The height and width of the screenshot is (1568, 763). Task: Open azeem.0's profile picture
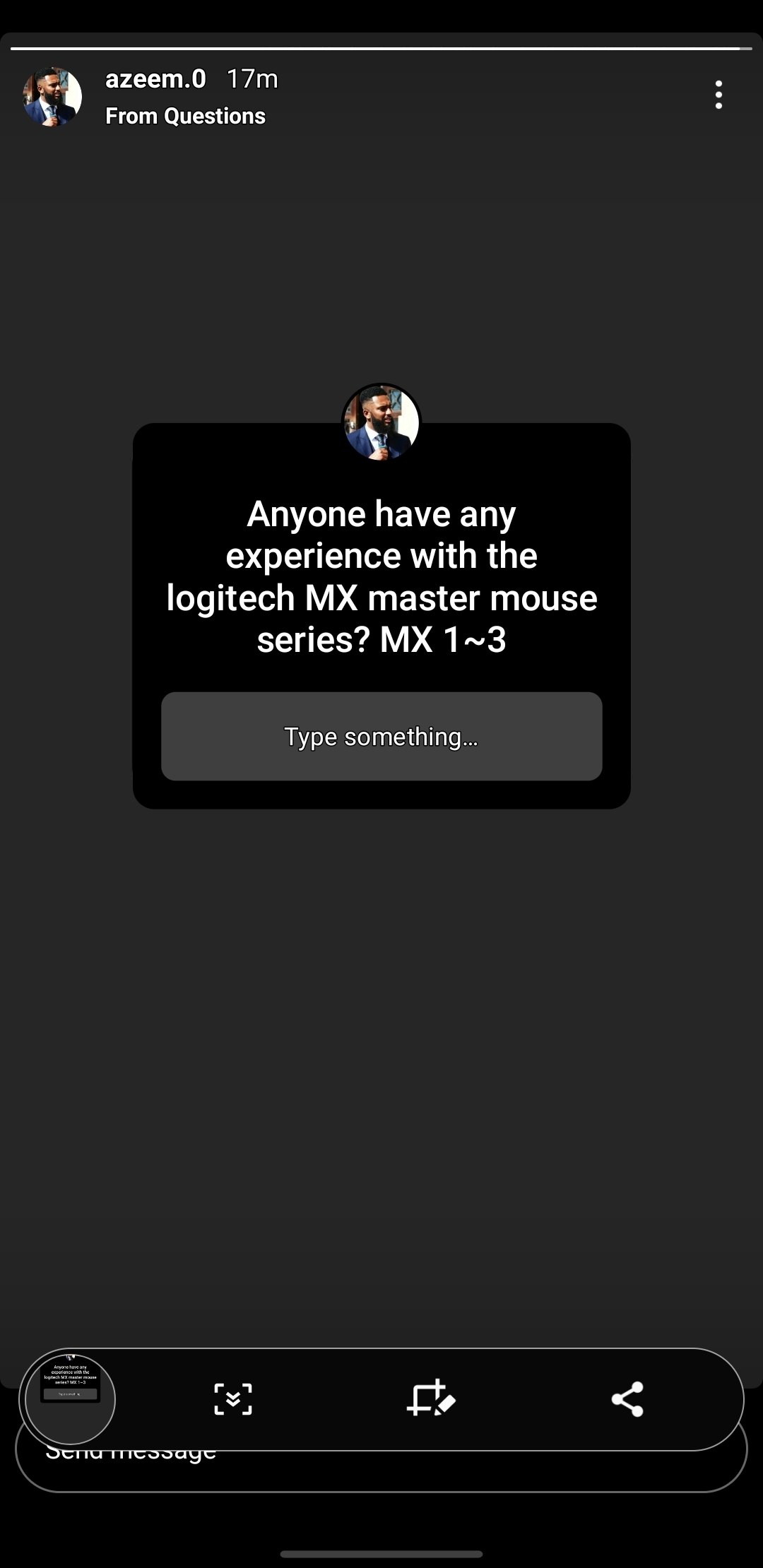tap(52, 97)
